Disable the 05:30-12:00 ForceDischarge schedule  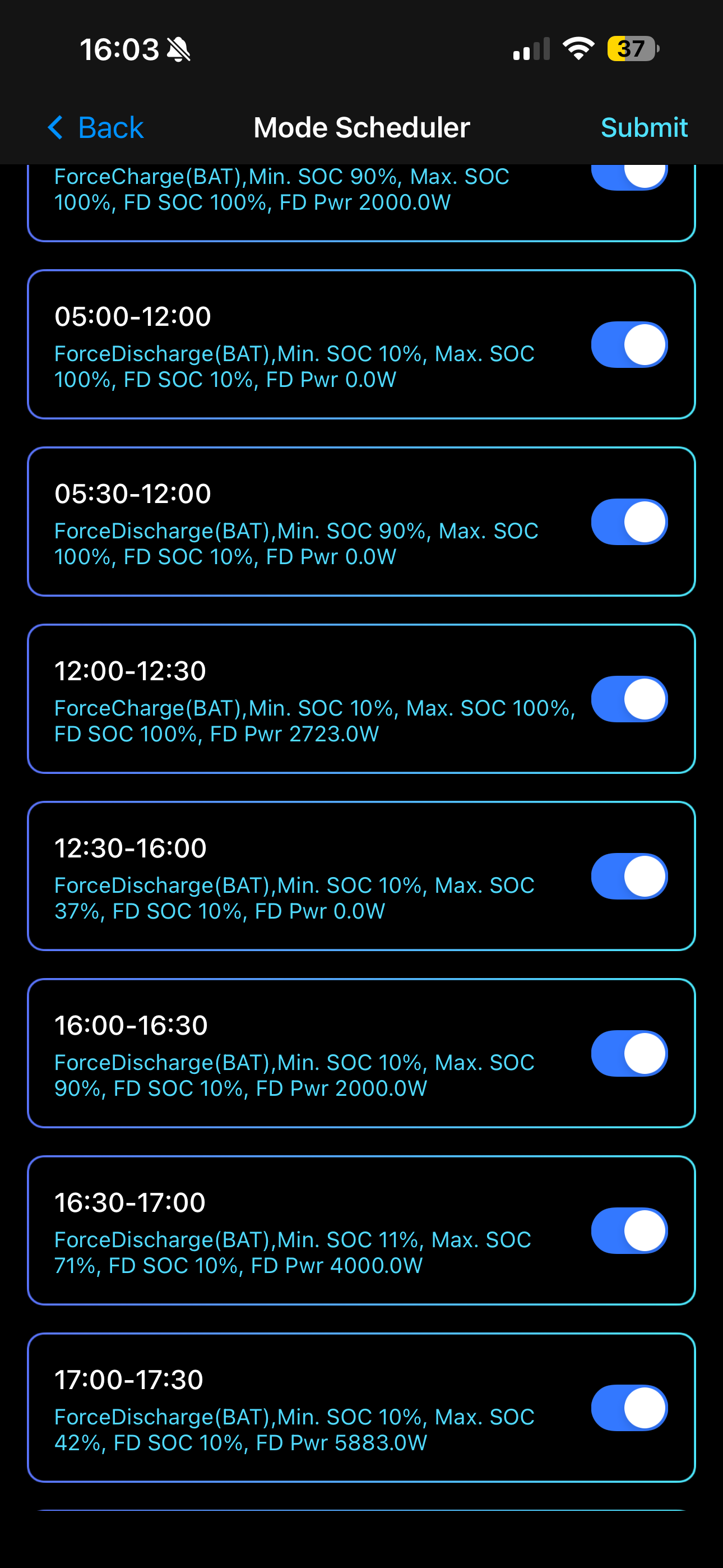pos(629,522)
